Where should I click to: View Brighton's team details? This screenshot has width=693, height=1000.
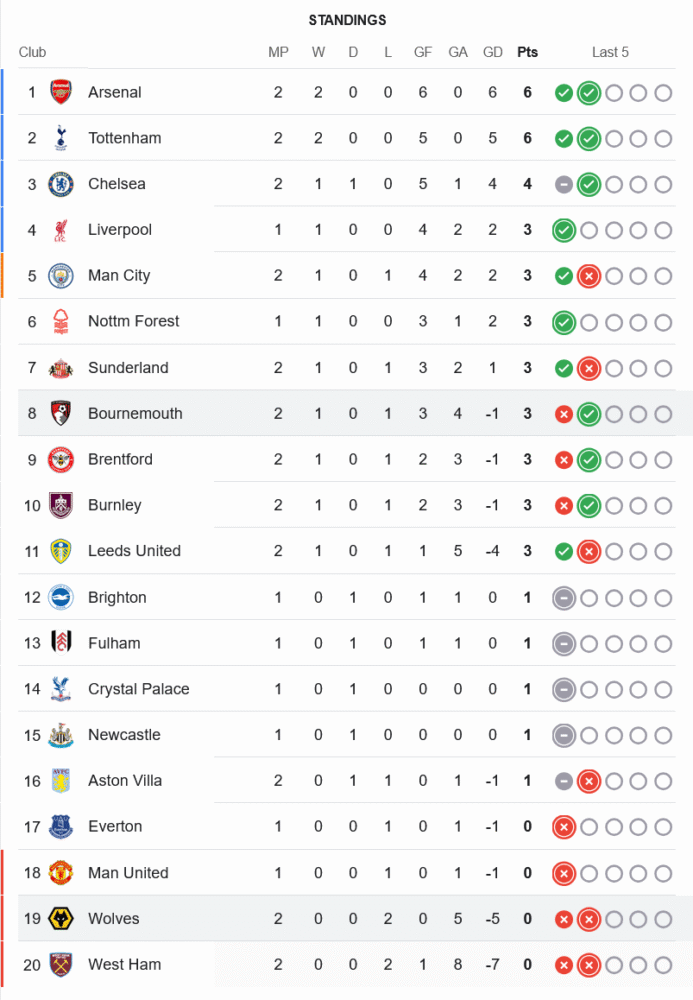tap(117, 598)
